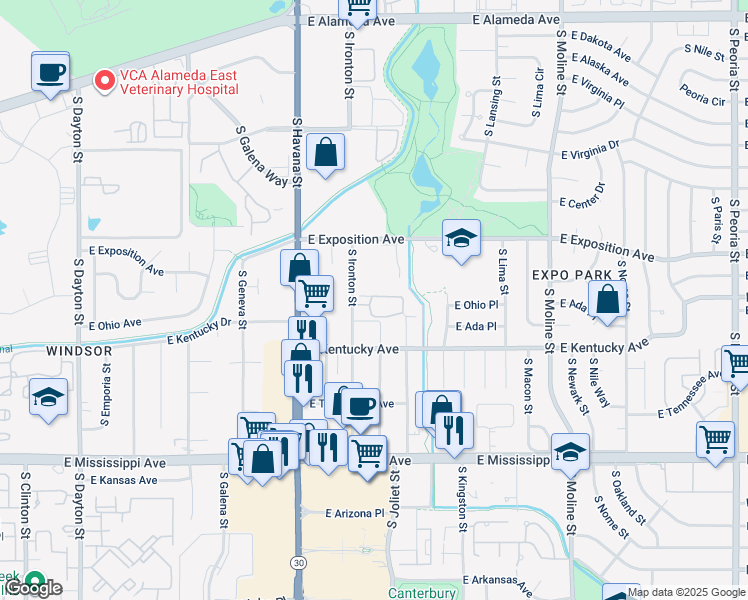Image resolution: width=748 pixels, height=600 pixels.
Task: Open the shopping bag marker near S Galena Way
Action: point(325,155)
